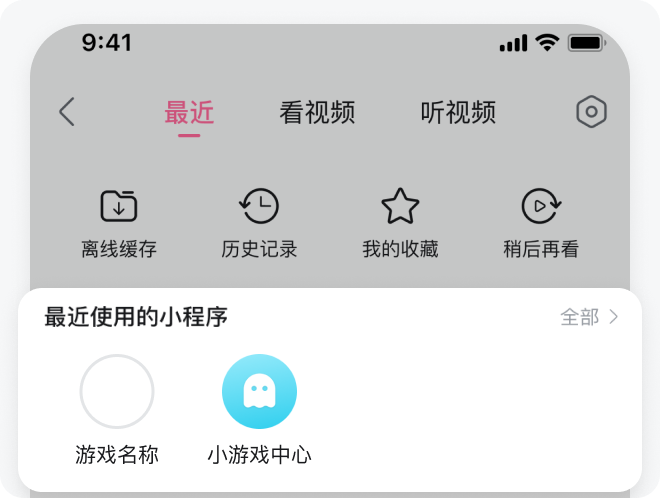Switch to the 看视频 tab
Image resolution: width=660 pixels, height=498 pixels.
coord(317,113)
